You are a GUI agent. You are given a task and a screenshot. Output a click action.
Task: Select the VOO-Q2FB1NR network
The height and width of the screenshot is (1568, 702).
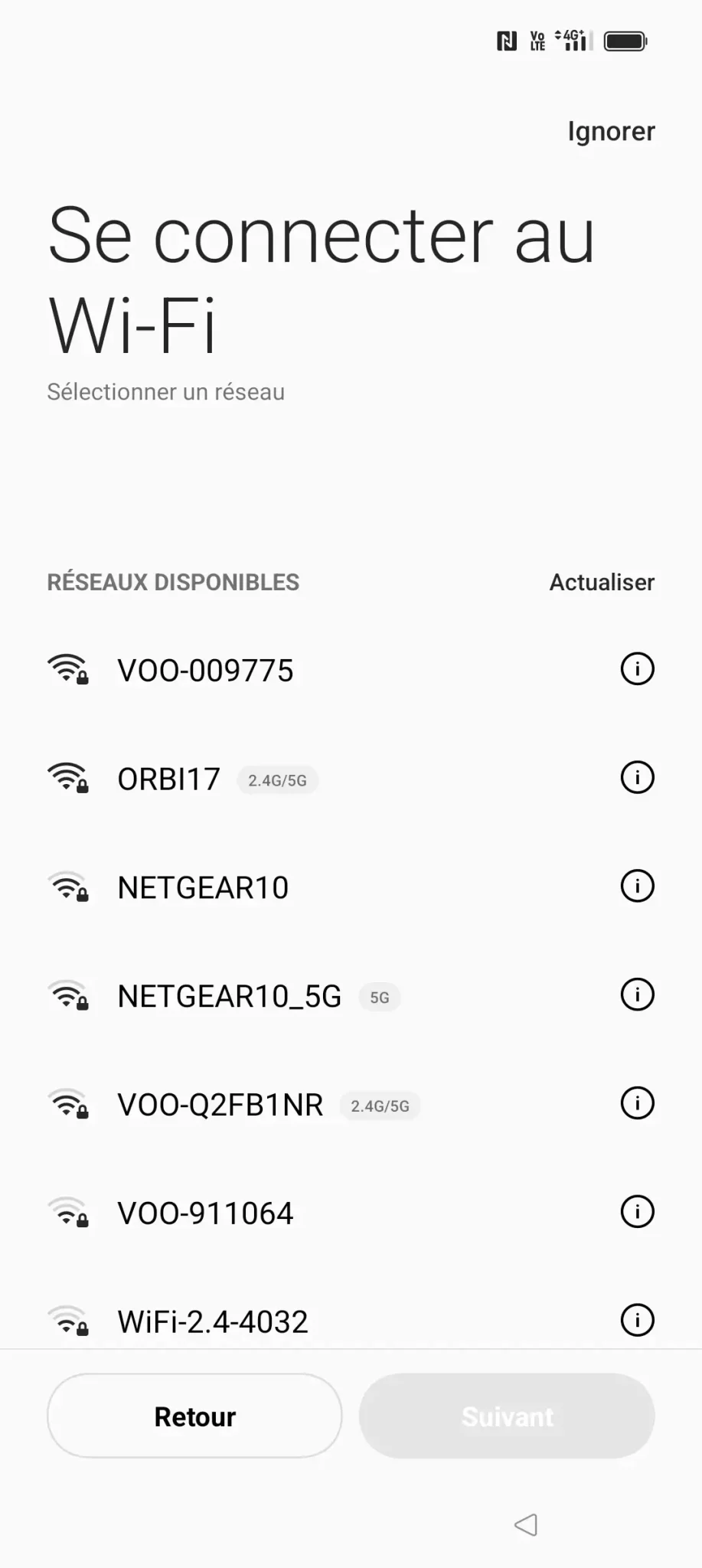pyautogui.click(x=220, y=1106)
